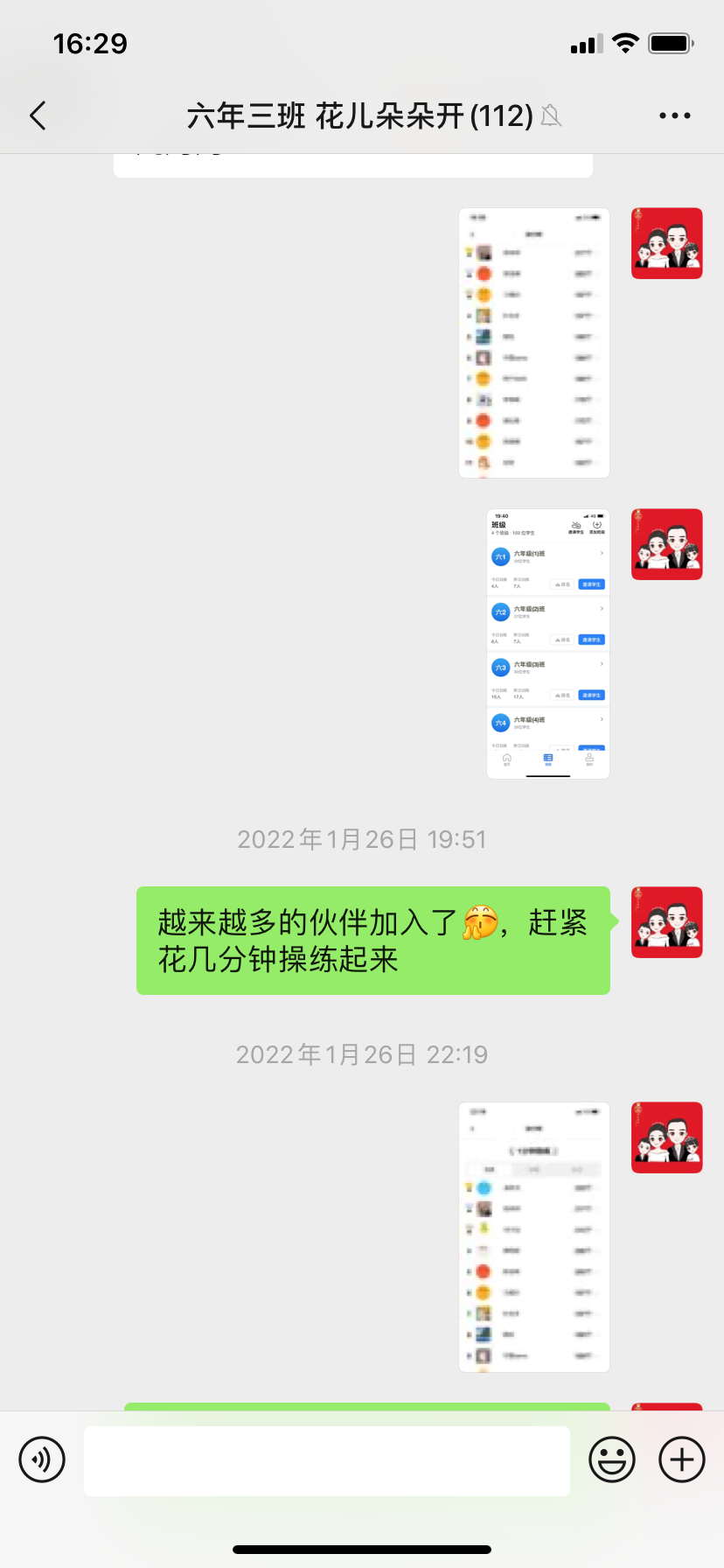Go back to the chat list
724x1568 pixels.
point(38,115)
